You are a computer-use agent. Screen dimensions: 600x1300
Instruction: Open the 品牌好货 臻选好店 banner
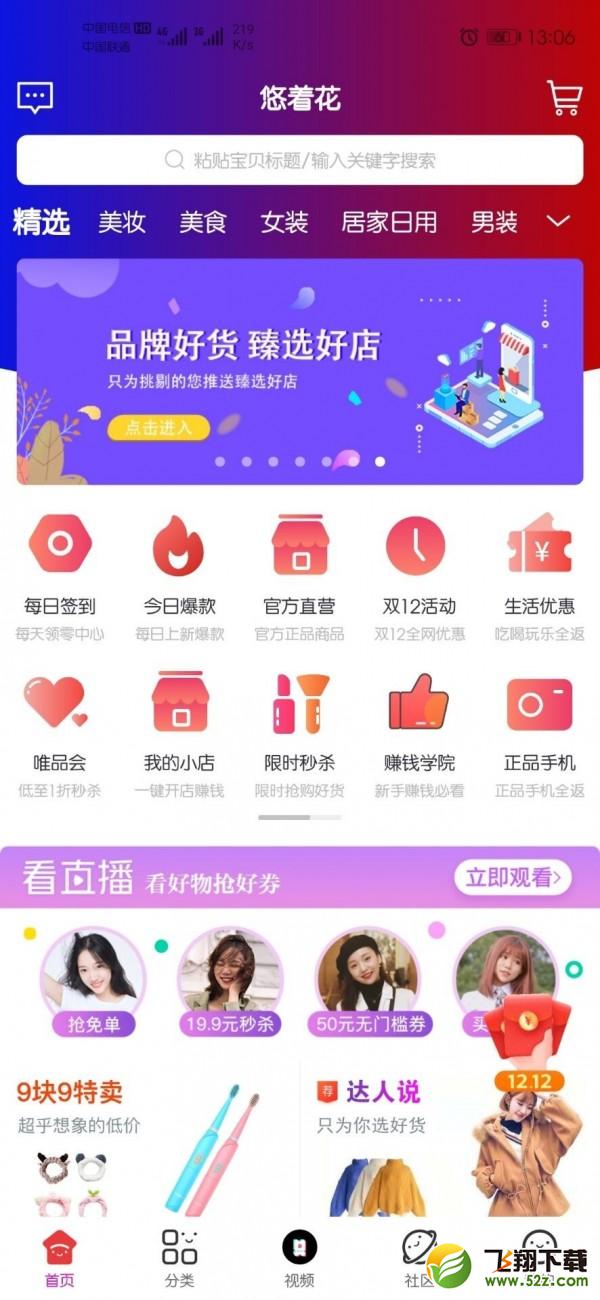click(300, 372)
